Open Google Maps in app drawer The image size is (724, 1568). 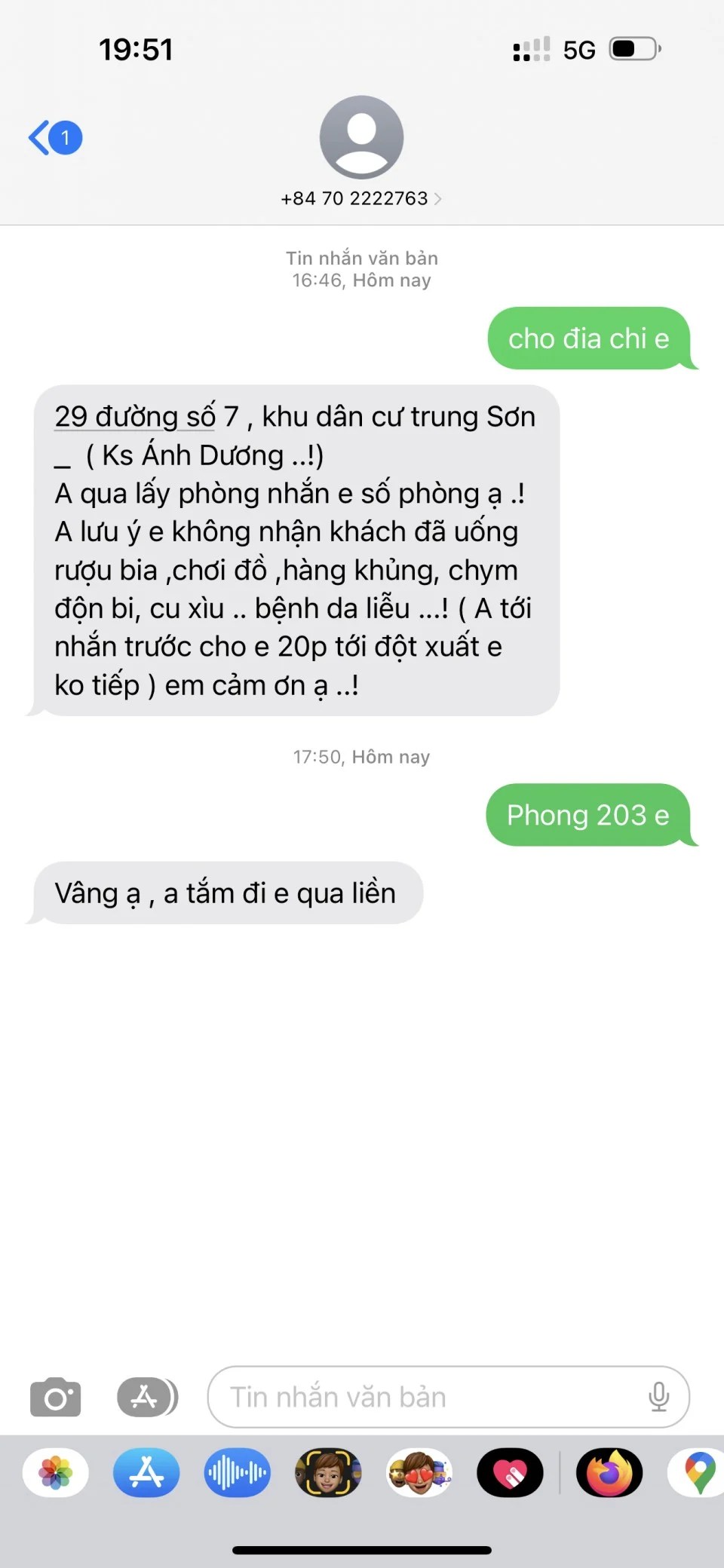[x=698, y=1472]
